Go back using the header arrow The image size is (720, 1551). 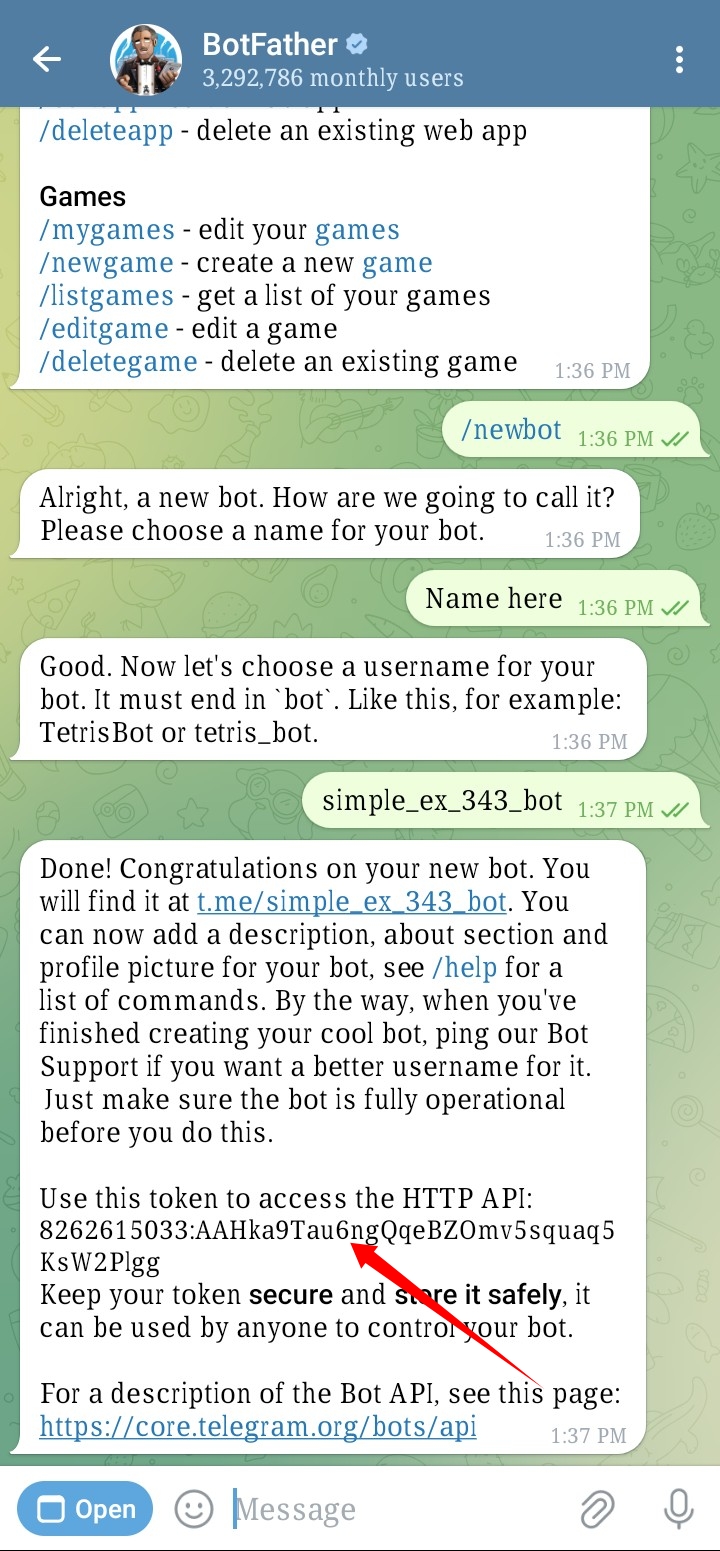click(x=47, y=59)
